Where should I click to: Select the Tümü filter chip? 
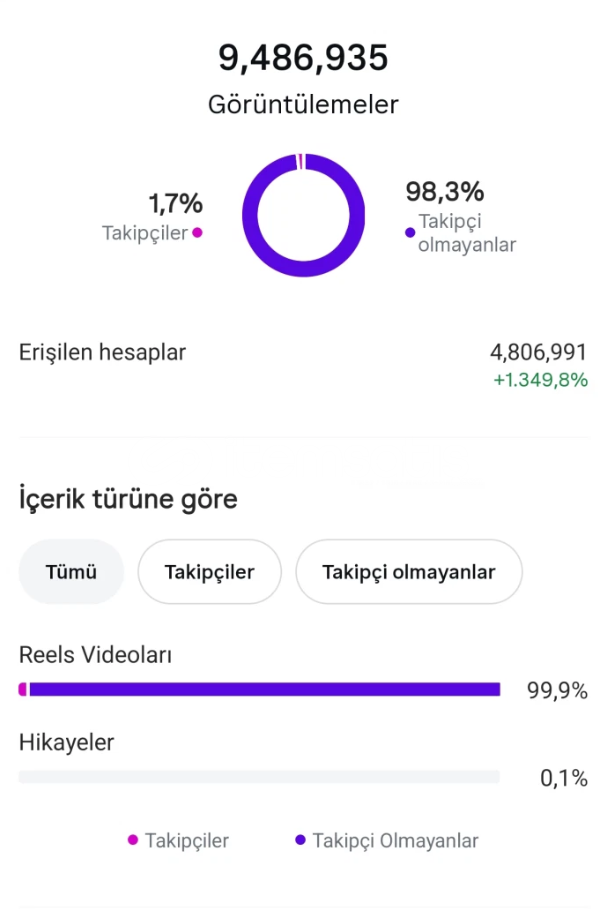(x=71, y=572)
